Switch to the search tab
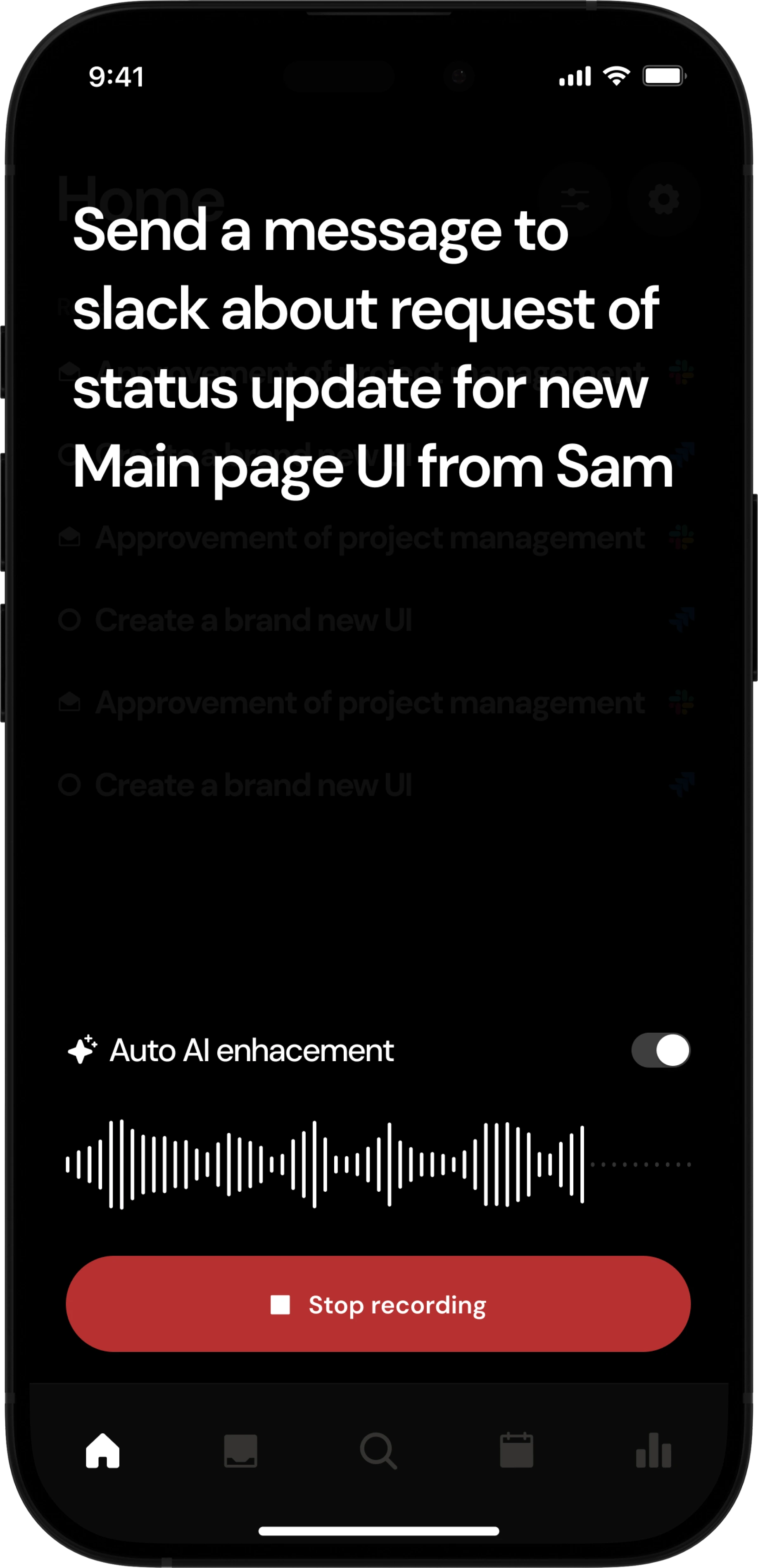This screenshot has height=1568, width=758. (378, 1451)
